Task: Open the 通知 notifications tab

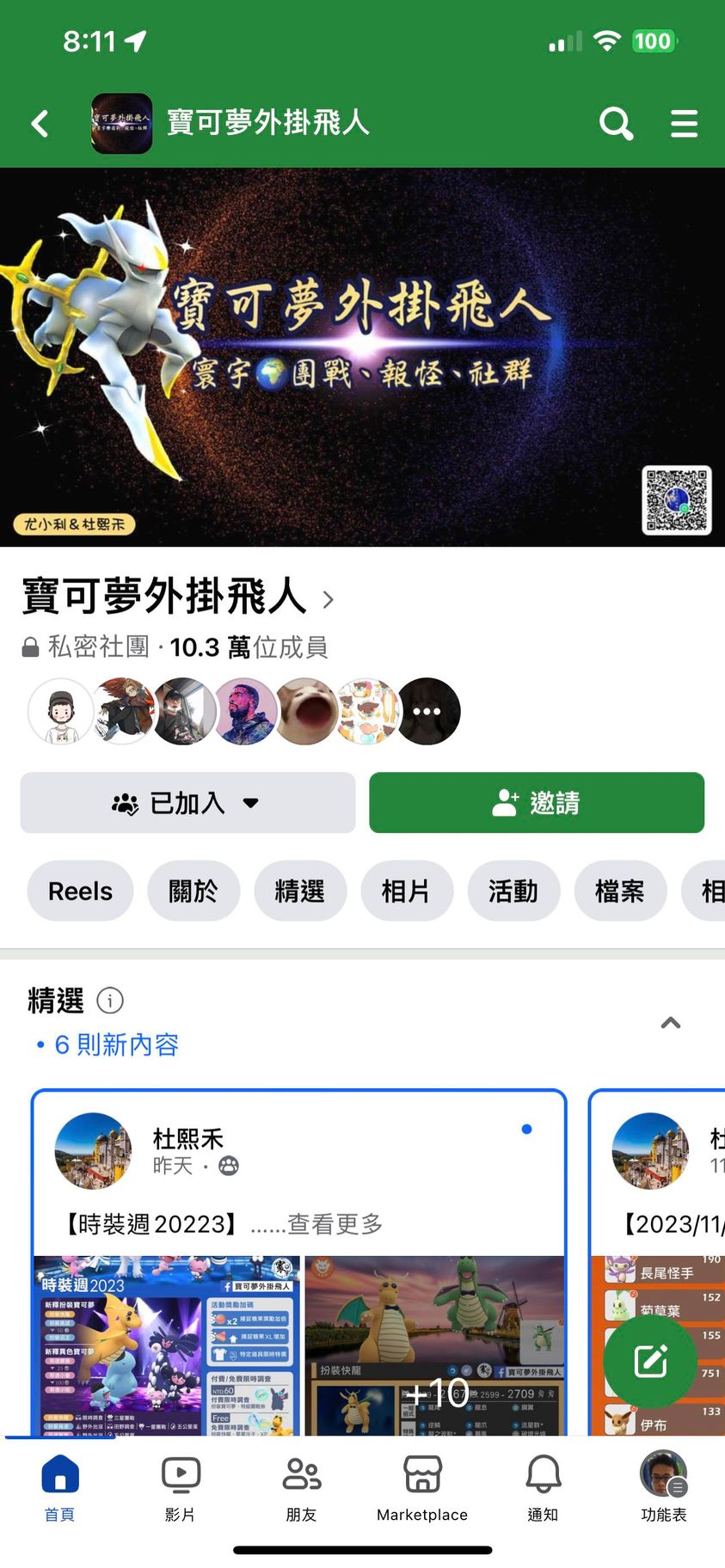Action: 543,1487
